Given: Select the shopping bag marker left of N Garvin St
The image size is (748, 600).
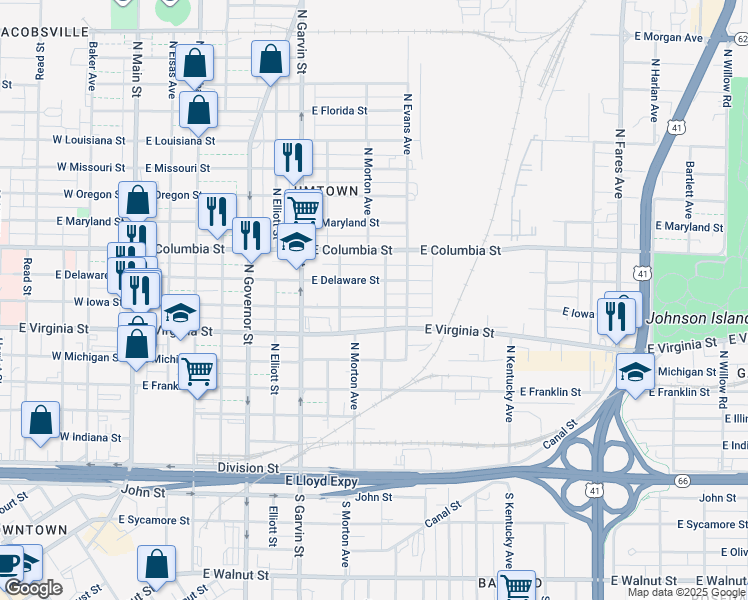Looking at the screenshot, I should [x=270, y=60].
